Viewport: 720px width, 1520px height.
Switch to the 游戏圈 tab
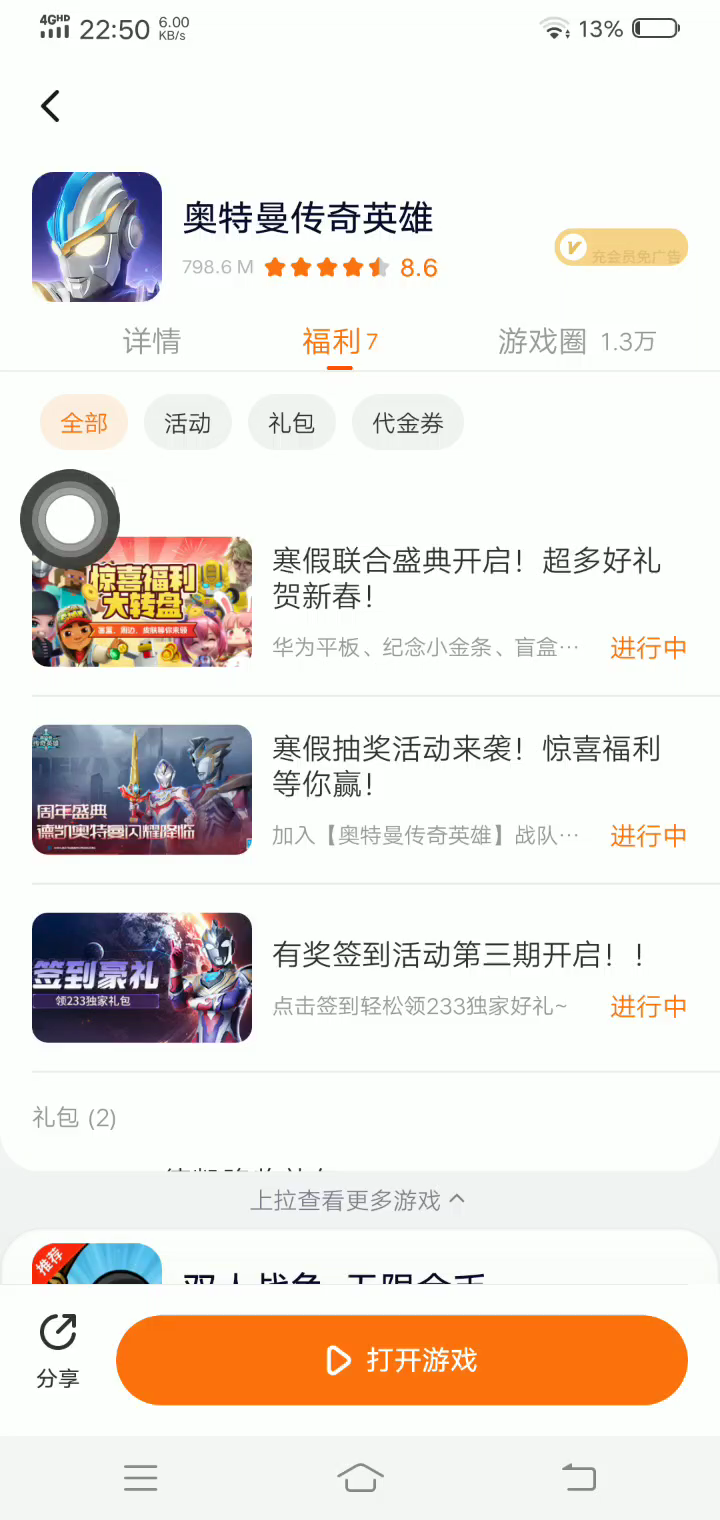click(575, 342)
